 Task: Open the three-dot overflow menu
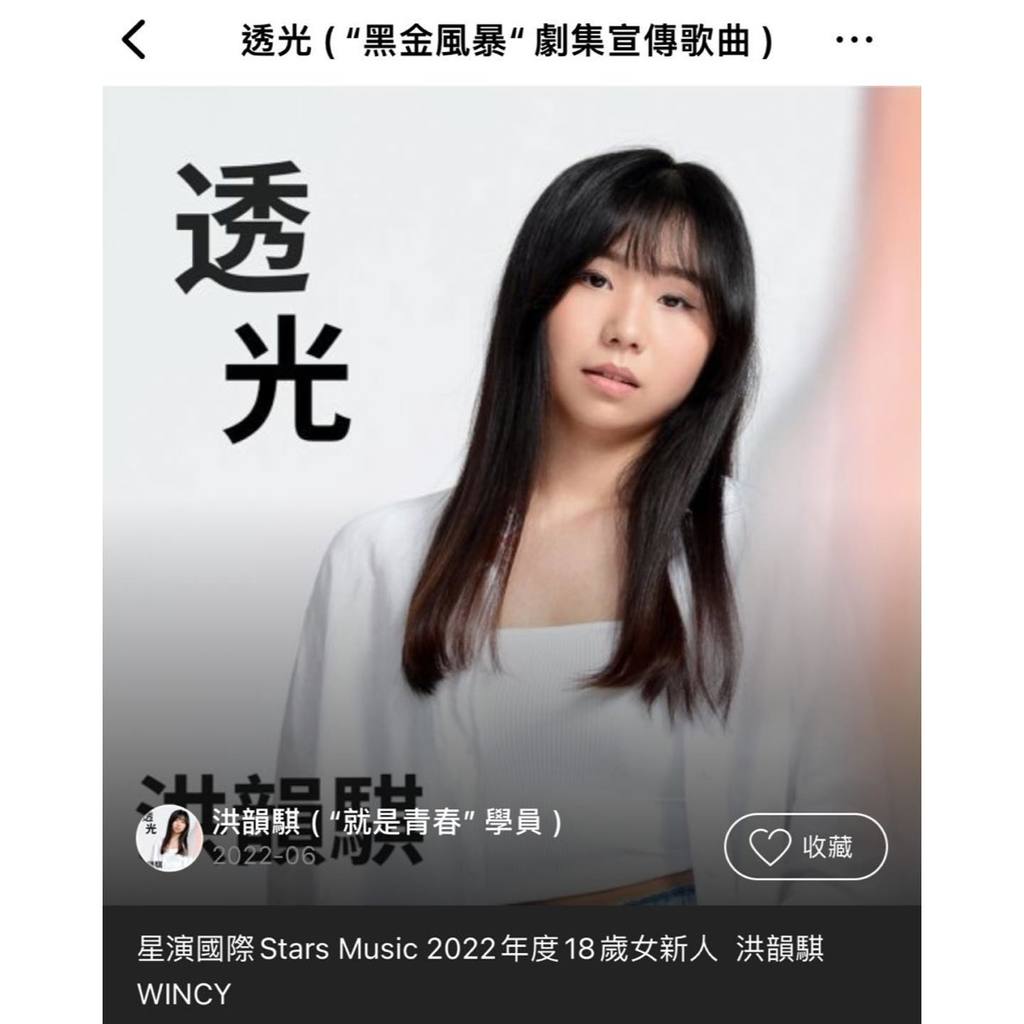pyautogui.click(x=853, y=41)
